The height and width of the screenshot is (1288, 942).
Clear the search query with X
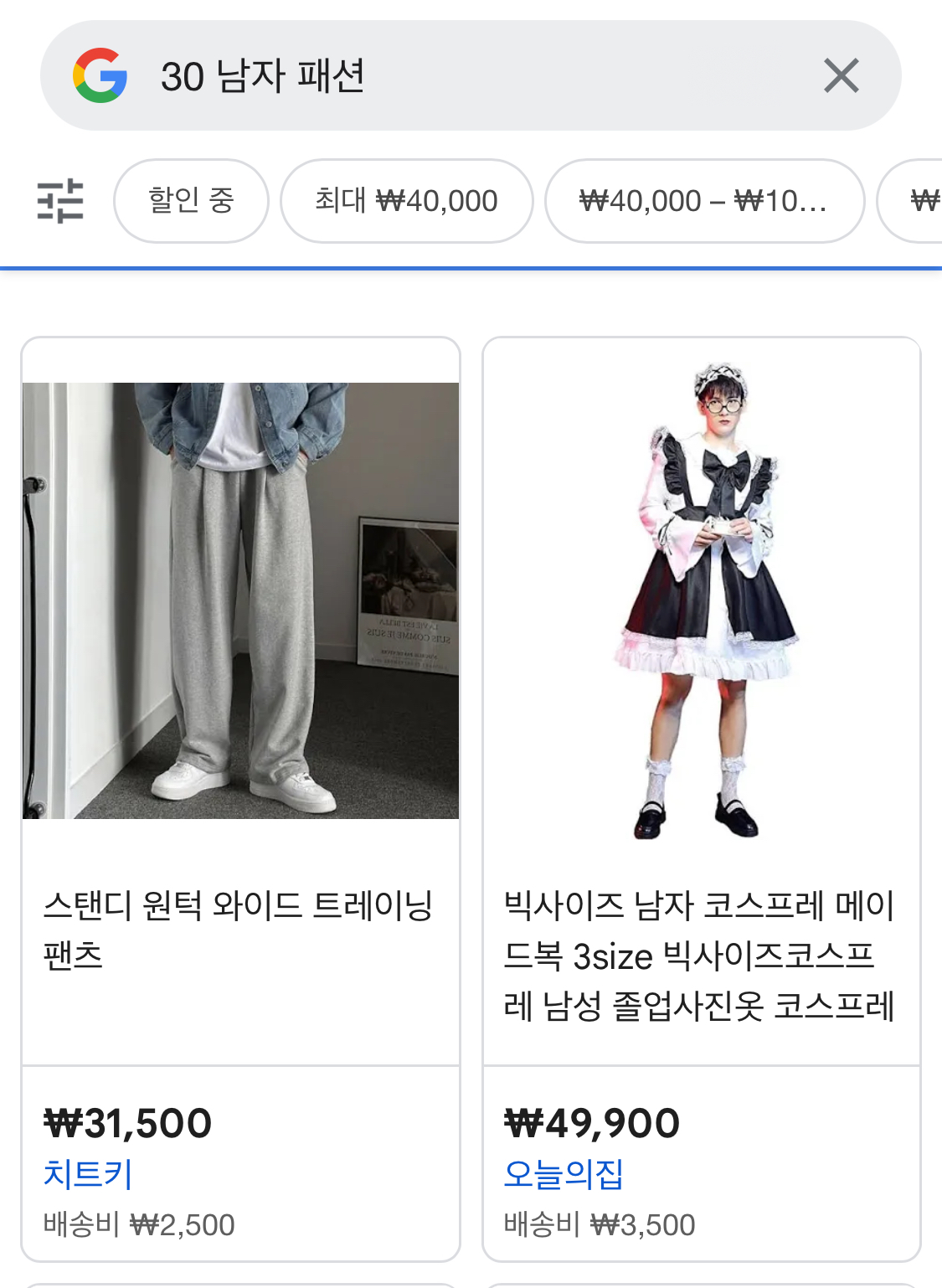[841, 76]
